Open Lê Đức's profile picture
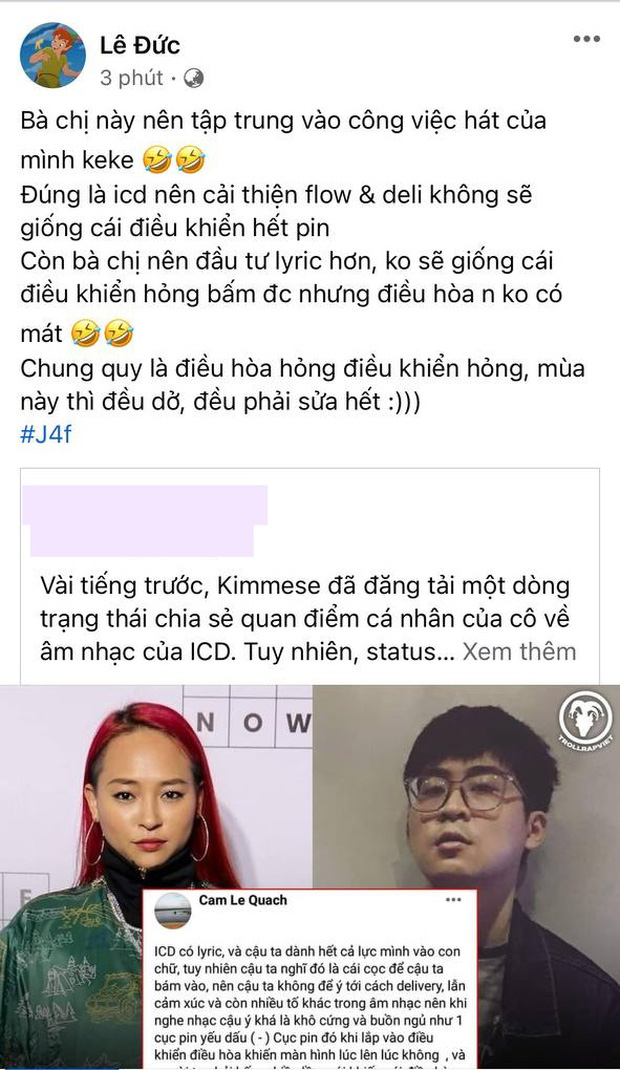 pos(52,55)
